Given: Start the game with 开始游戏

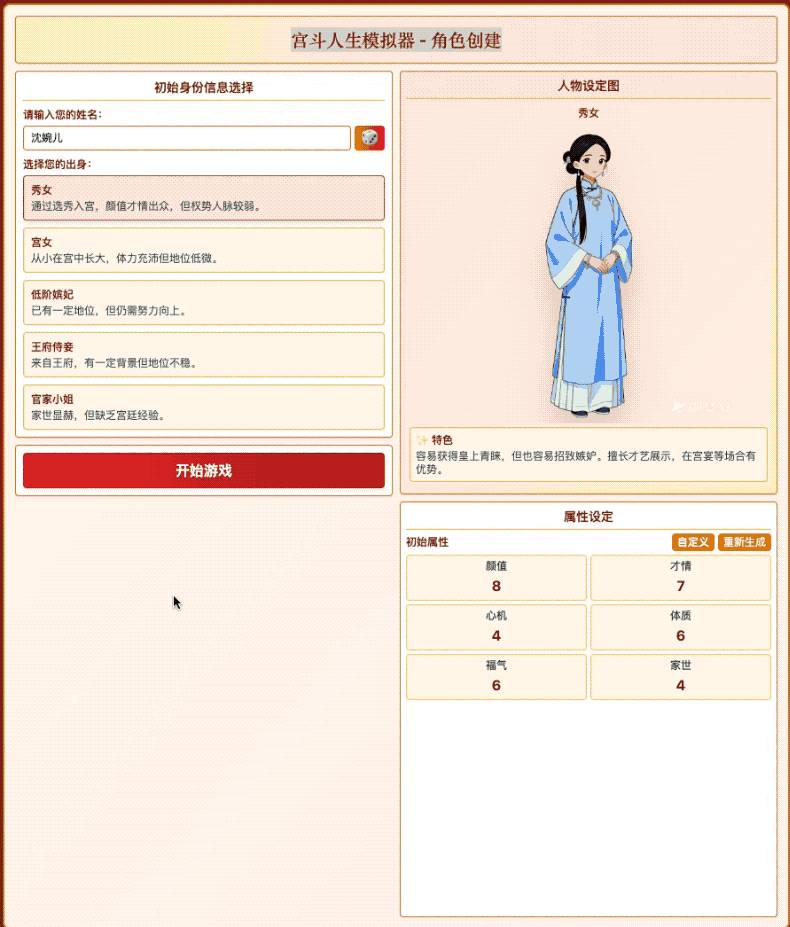Looking at the screenshot, I should click(203, 470).
